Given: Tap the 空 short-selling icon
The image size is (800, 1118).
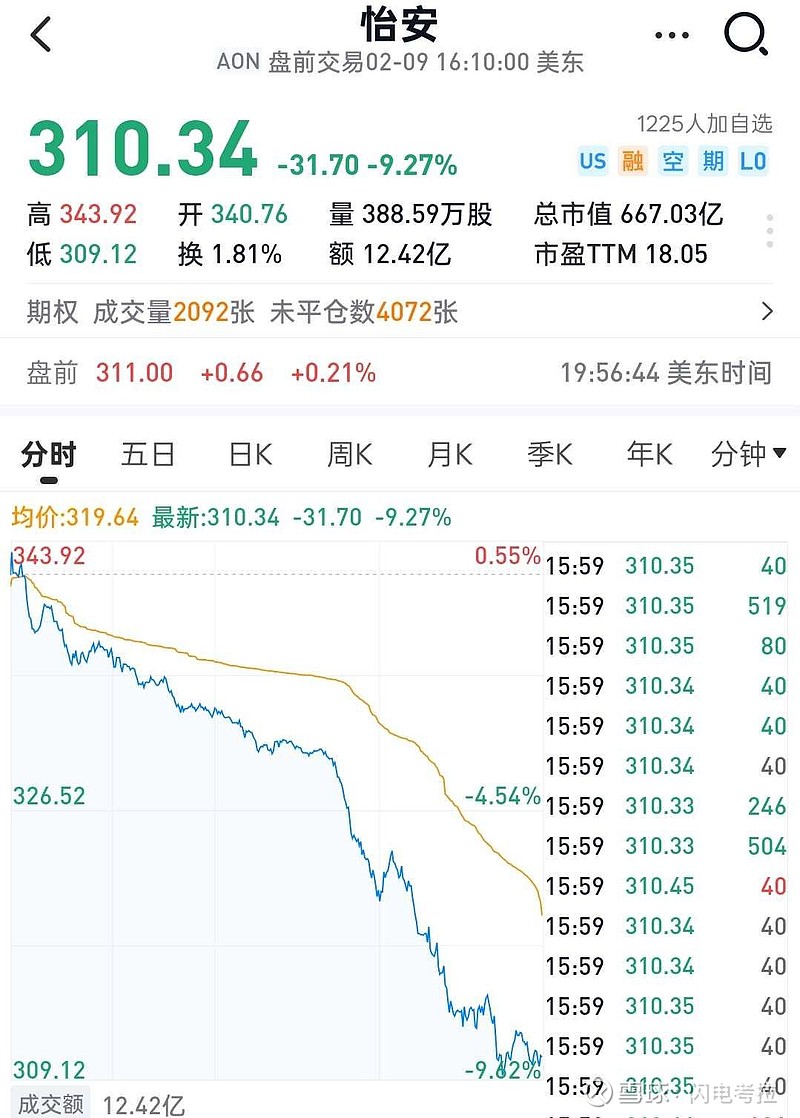Looking at the screenshot, I should pos(673,160).
